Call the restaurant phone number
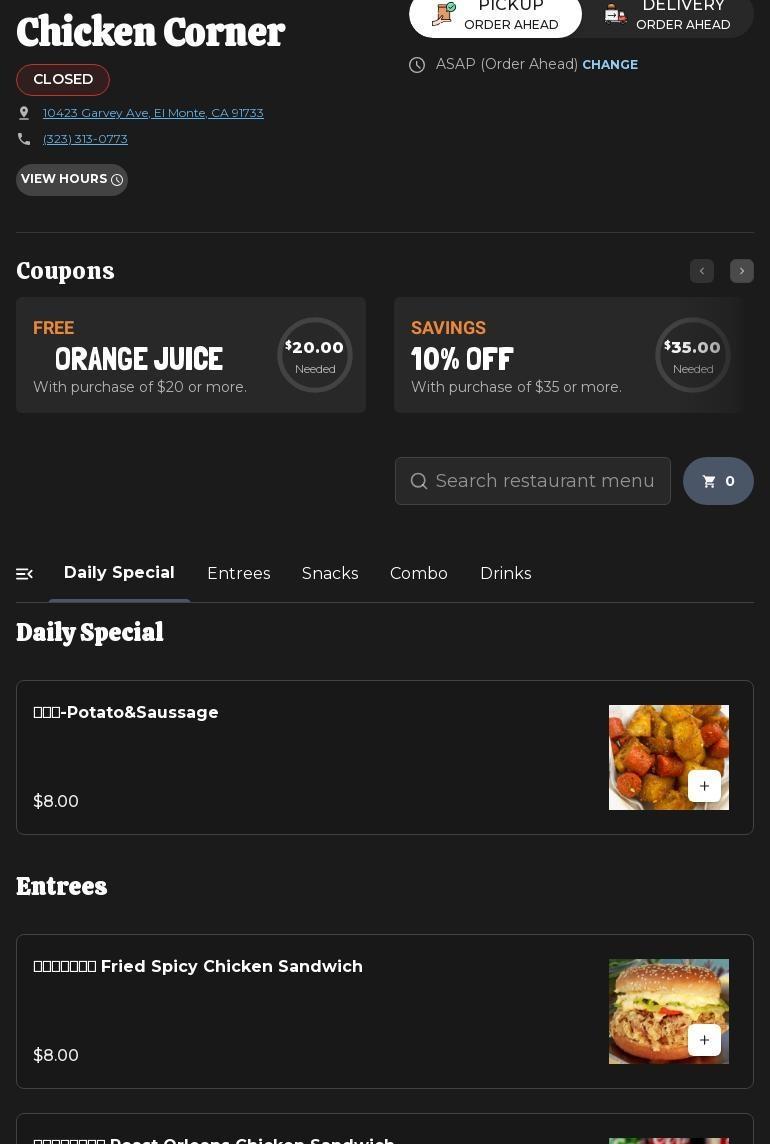Screen dimensions: 770x1144 [85, 139]
